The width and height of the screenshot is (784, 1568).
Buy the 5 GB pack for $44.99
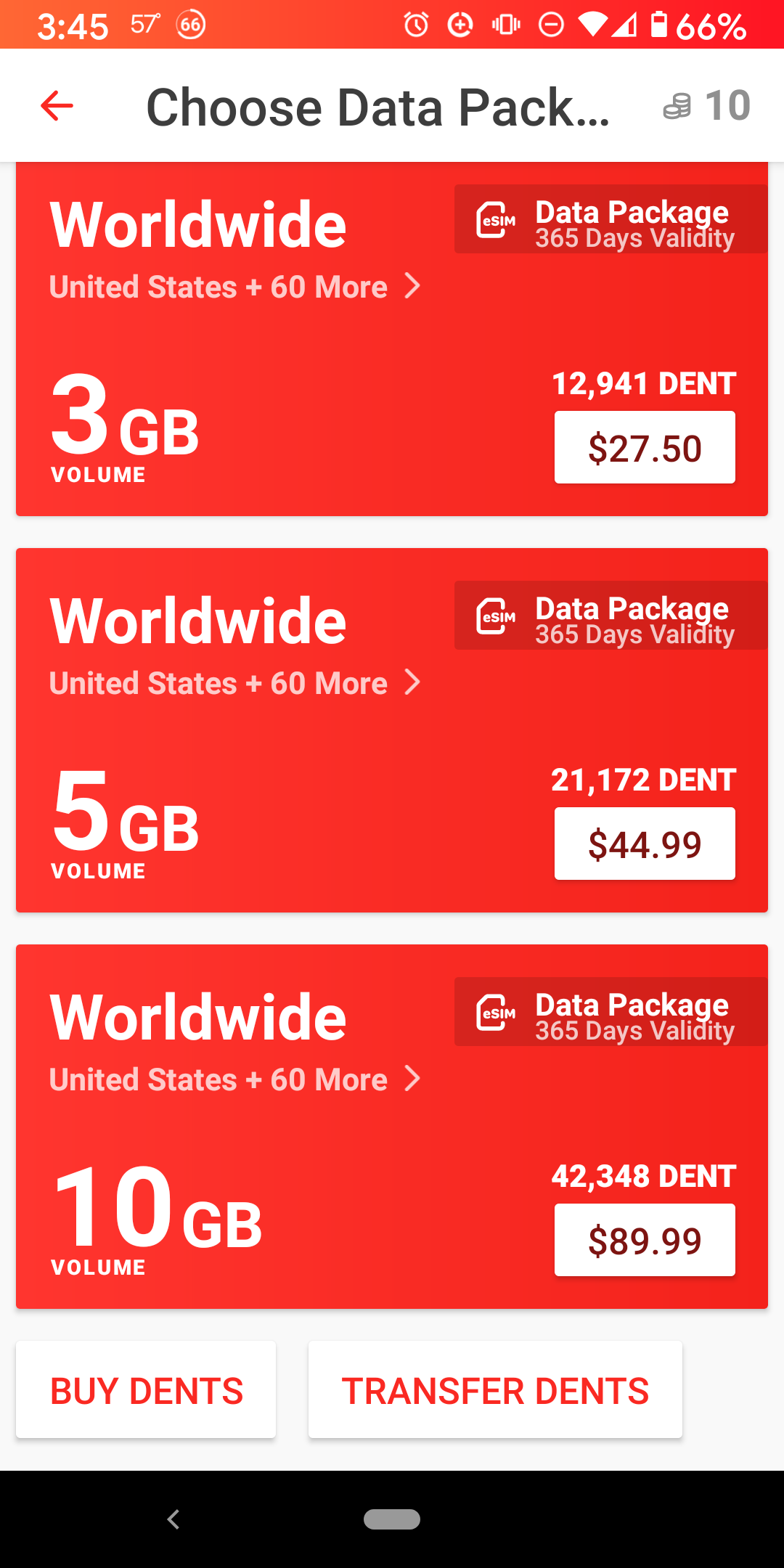(x=645, y=844)
